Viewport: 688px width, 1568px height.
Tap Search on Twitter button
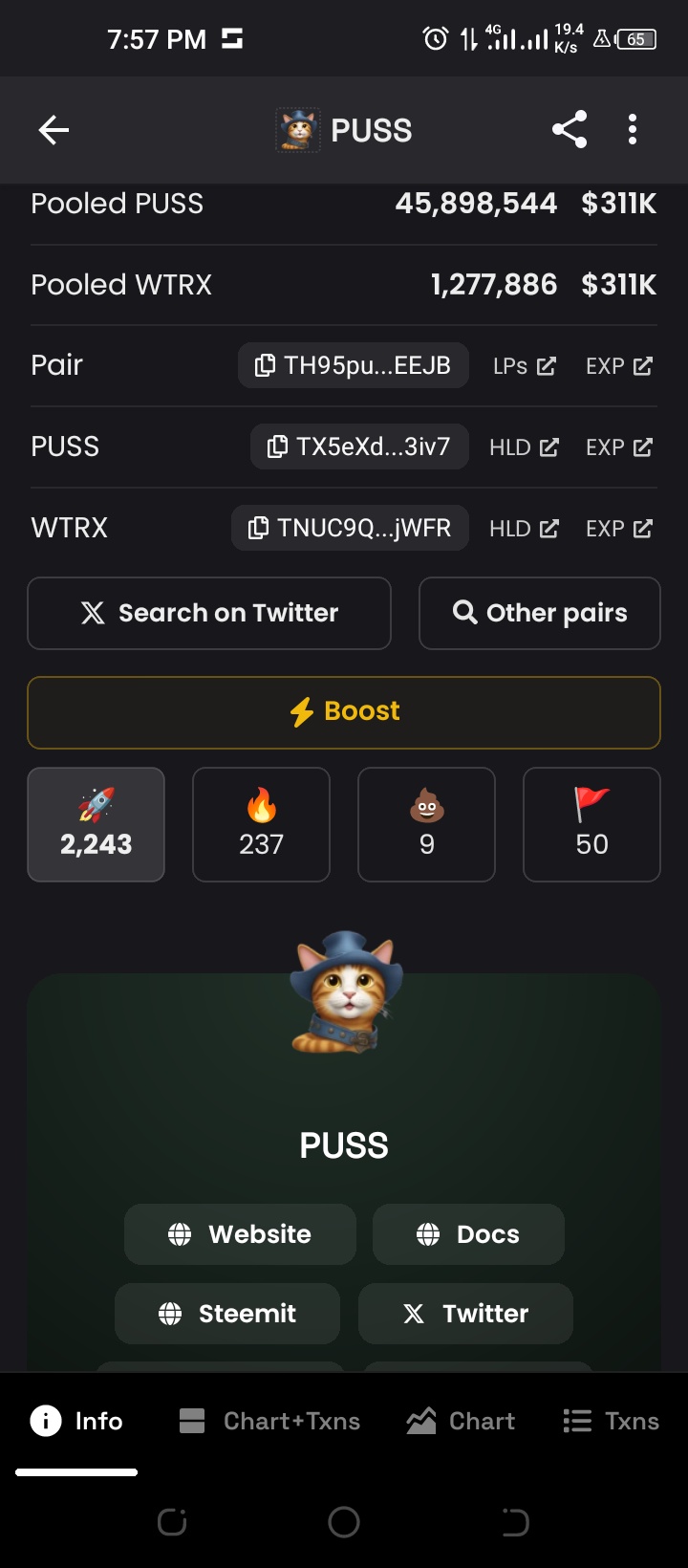click(209, 613)
